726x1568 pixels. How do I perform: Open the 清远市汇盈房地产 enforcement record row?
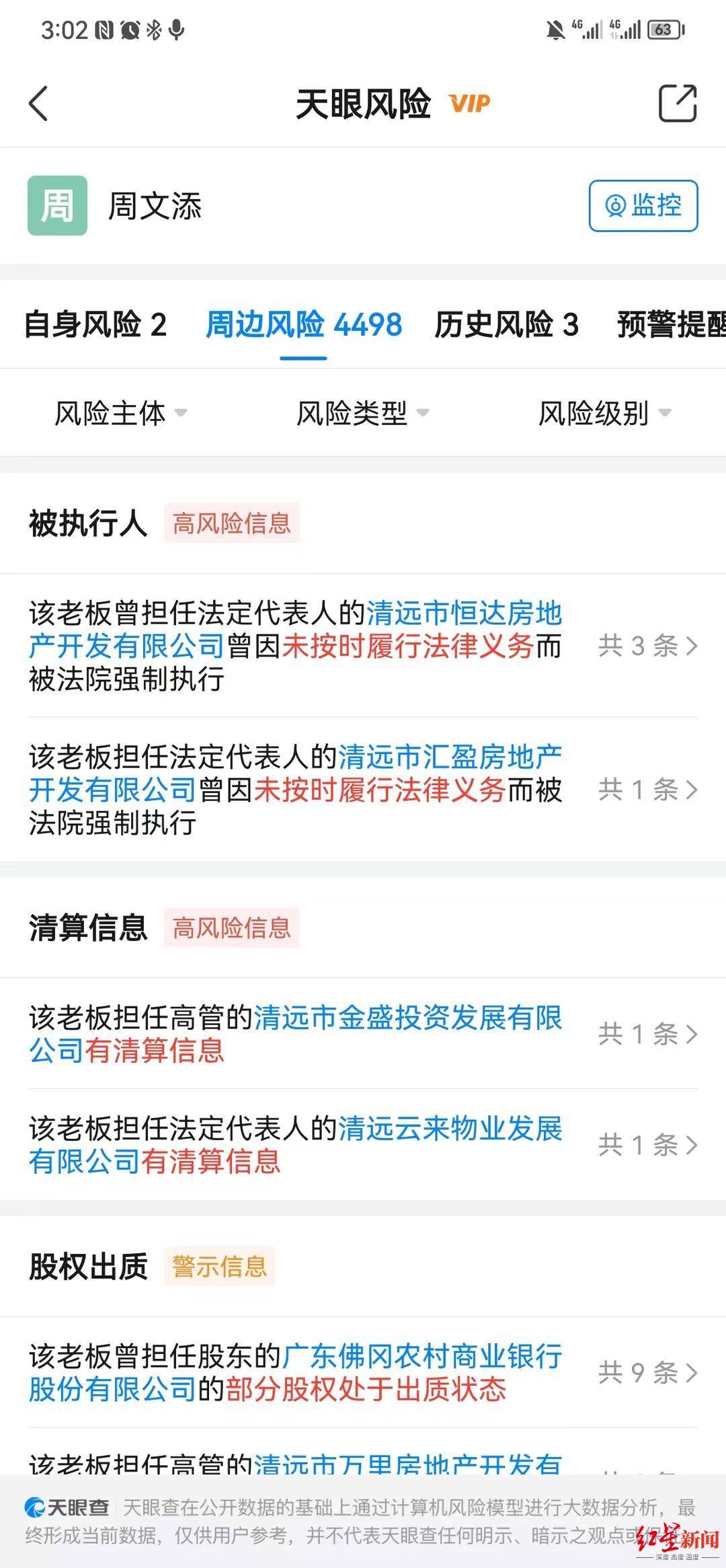(363, 789)
